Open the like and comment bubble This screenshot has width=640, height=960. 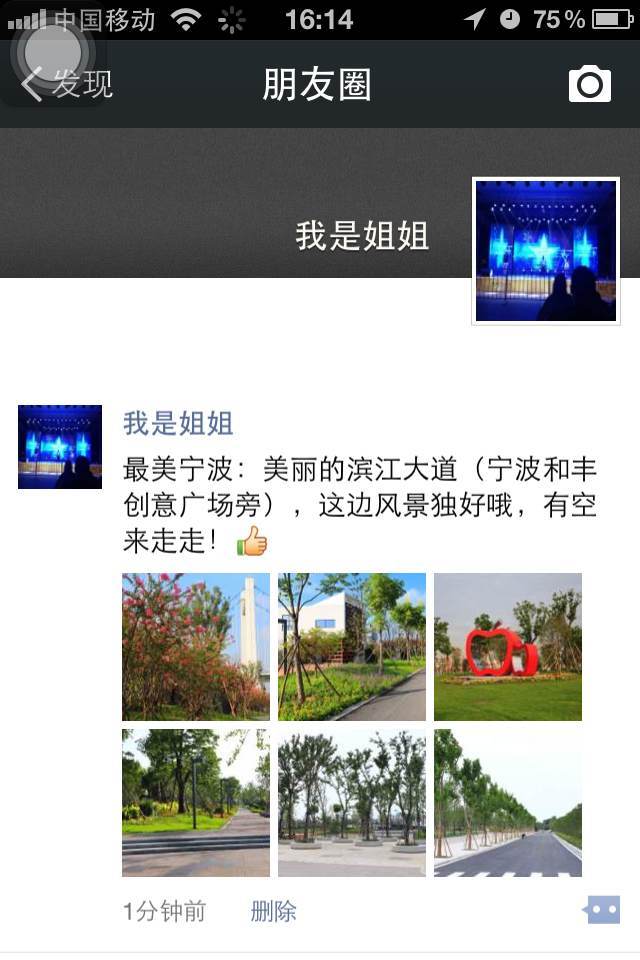pos(603,909)
